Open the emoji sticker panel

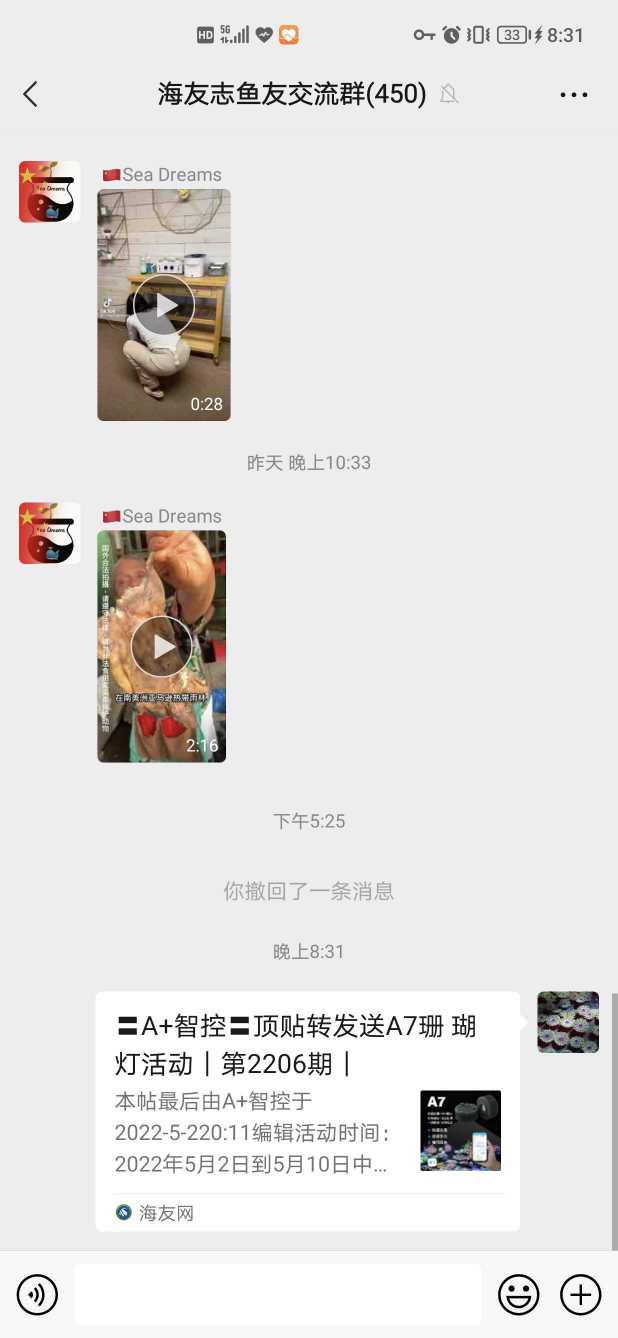tap(518, 1295)
